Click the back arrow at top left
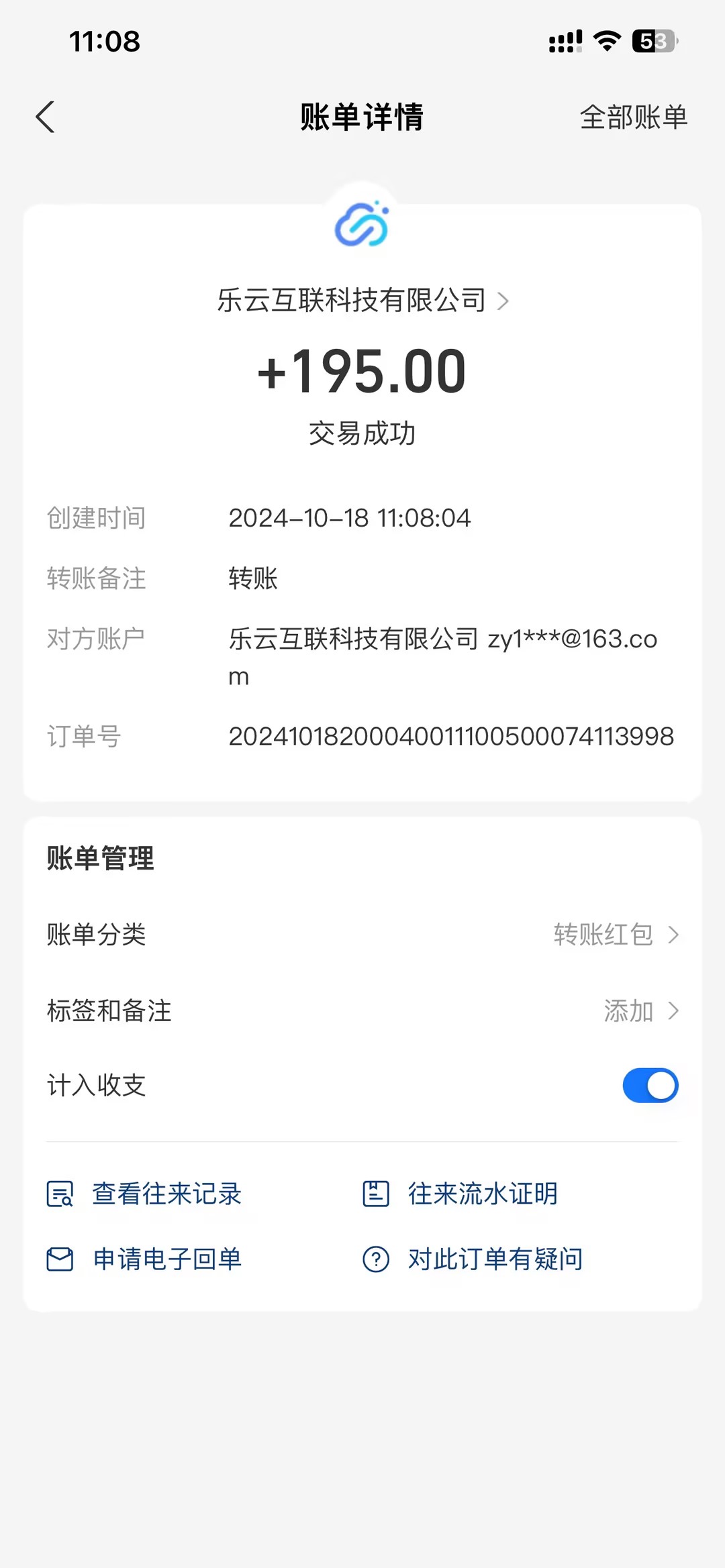This screenshot has width=725, height=1568. [45, 117]
